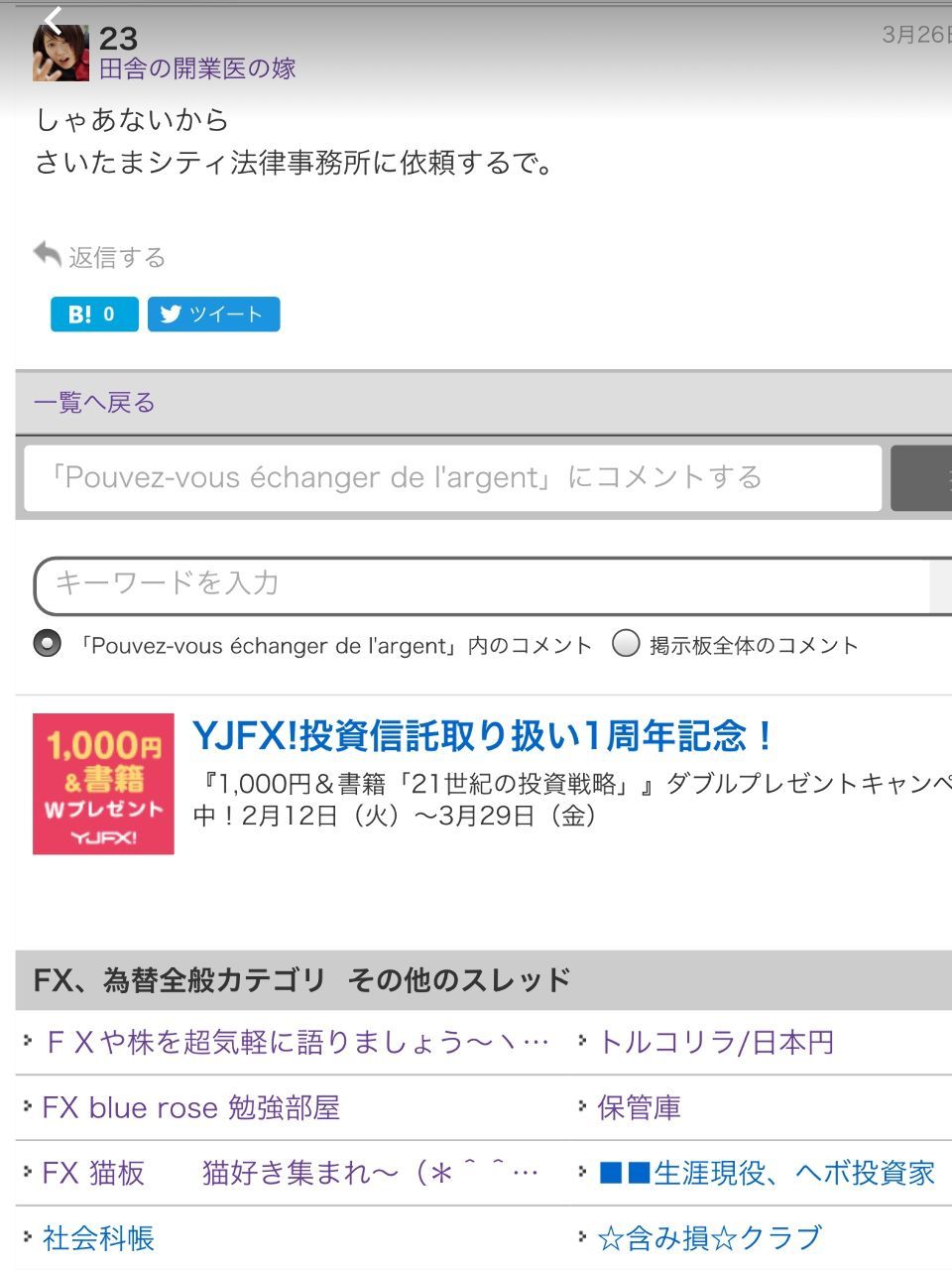
Task: Tap the キーワードを入力 search box
Action: [482, 584]
